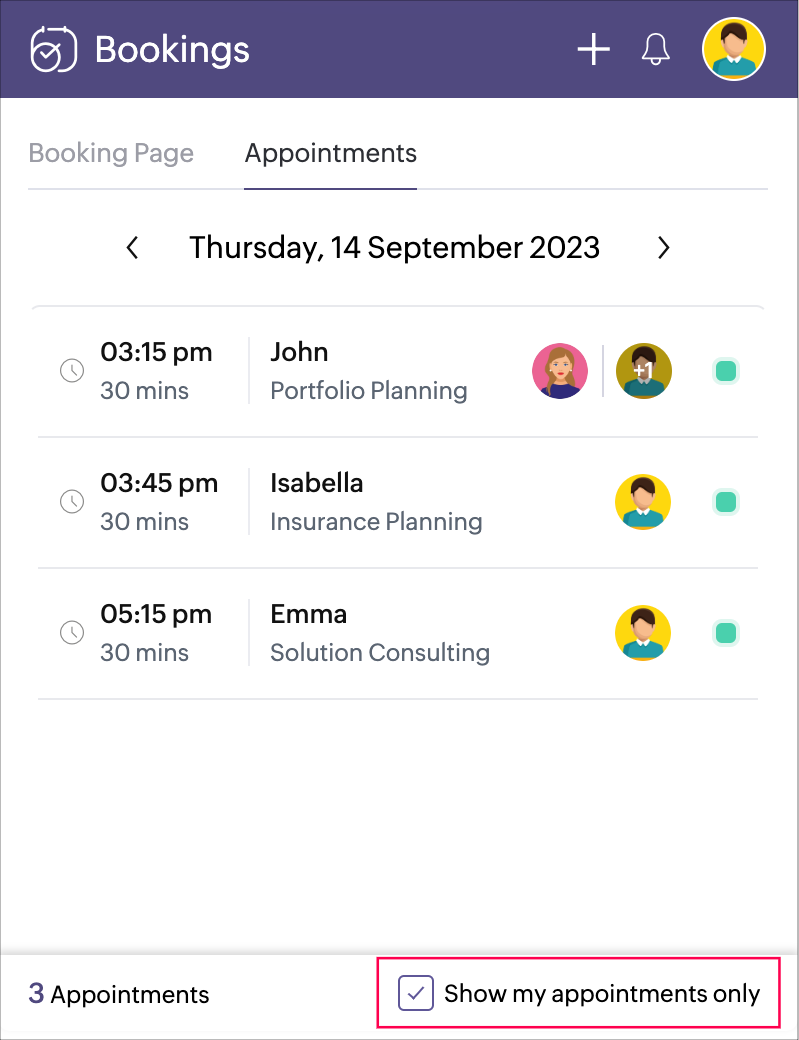
Task: Go to the previous day
Action: [133, 248]
